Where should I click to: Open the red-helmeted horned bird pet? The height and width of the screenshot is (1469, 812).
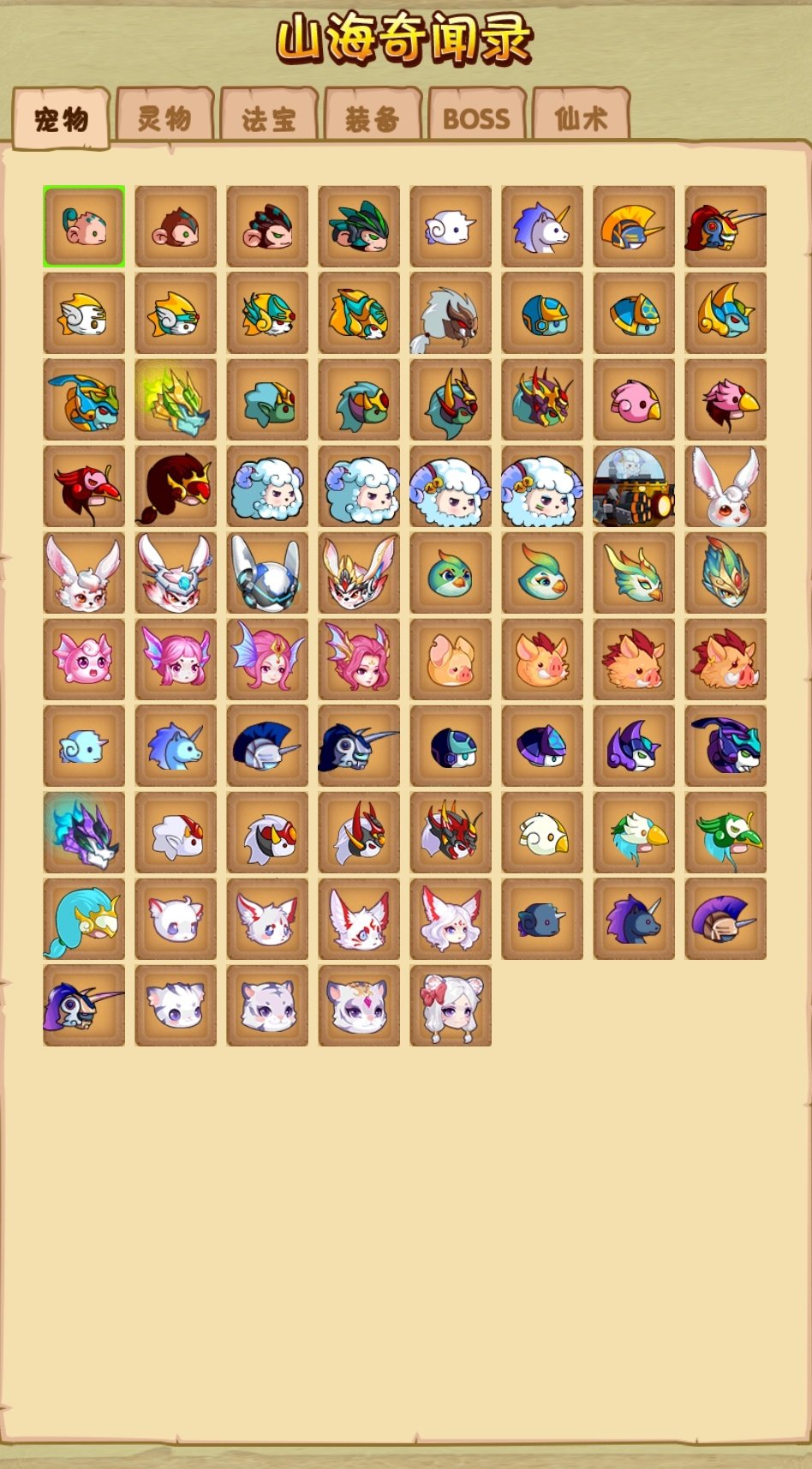725,226
